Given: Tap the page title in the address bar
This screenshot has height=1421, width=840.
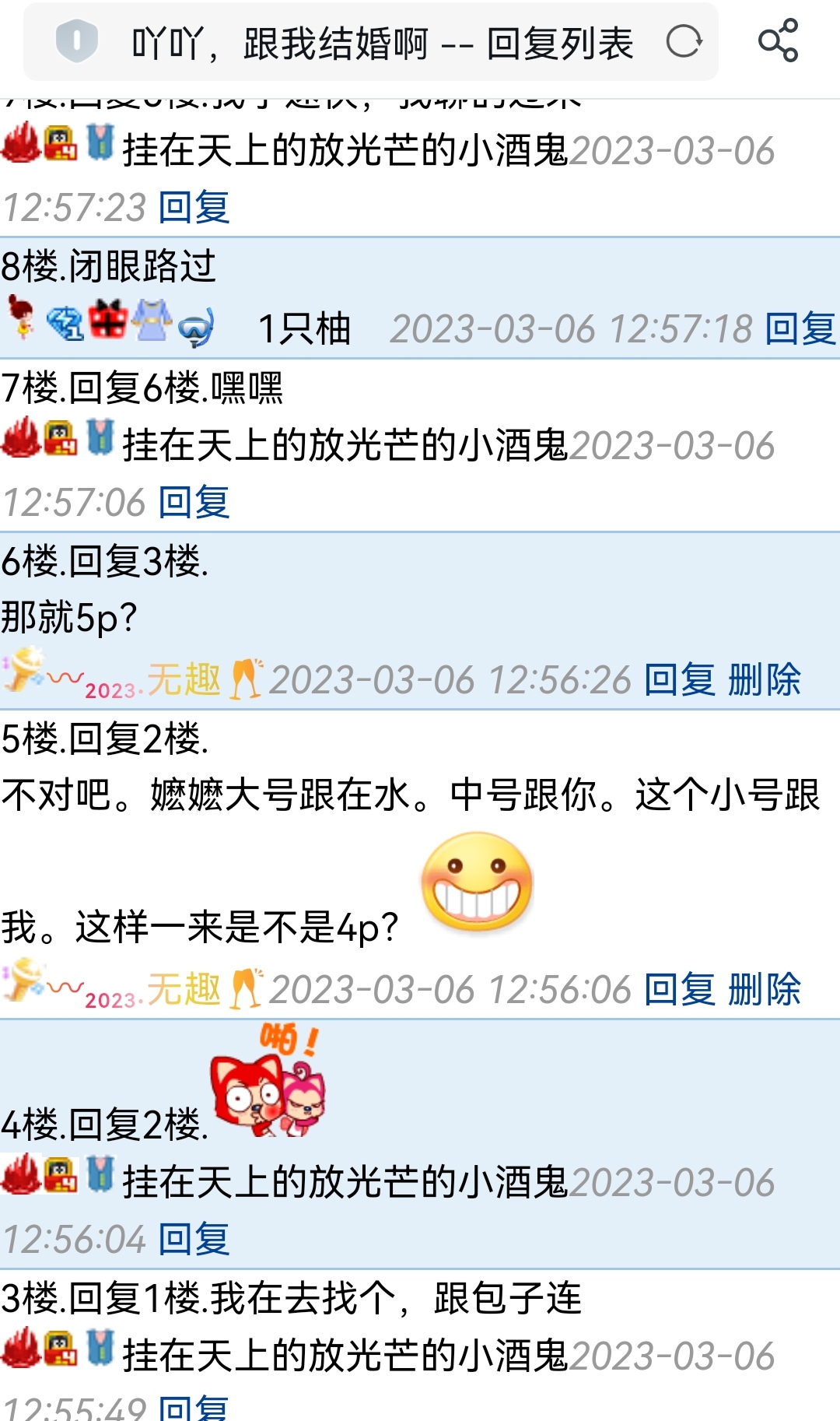Looking at the screenshot, I should click(383, 44).
